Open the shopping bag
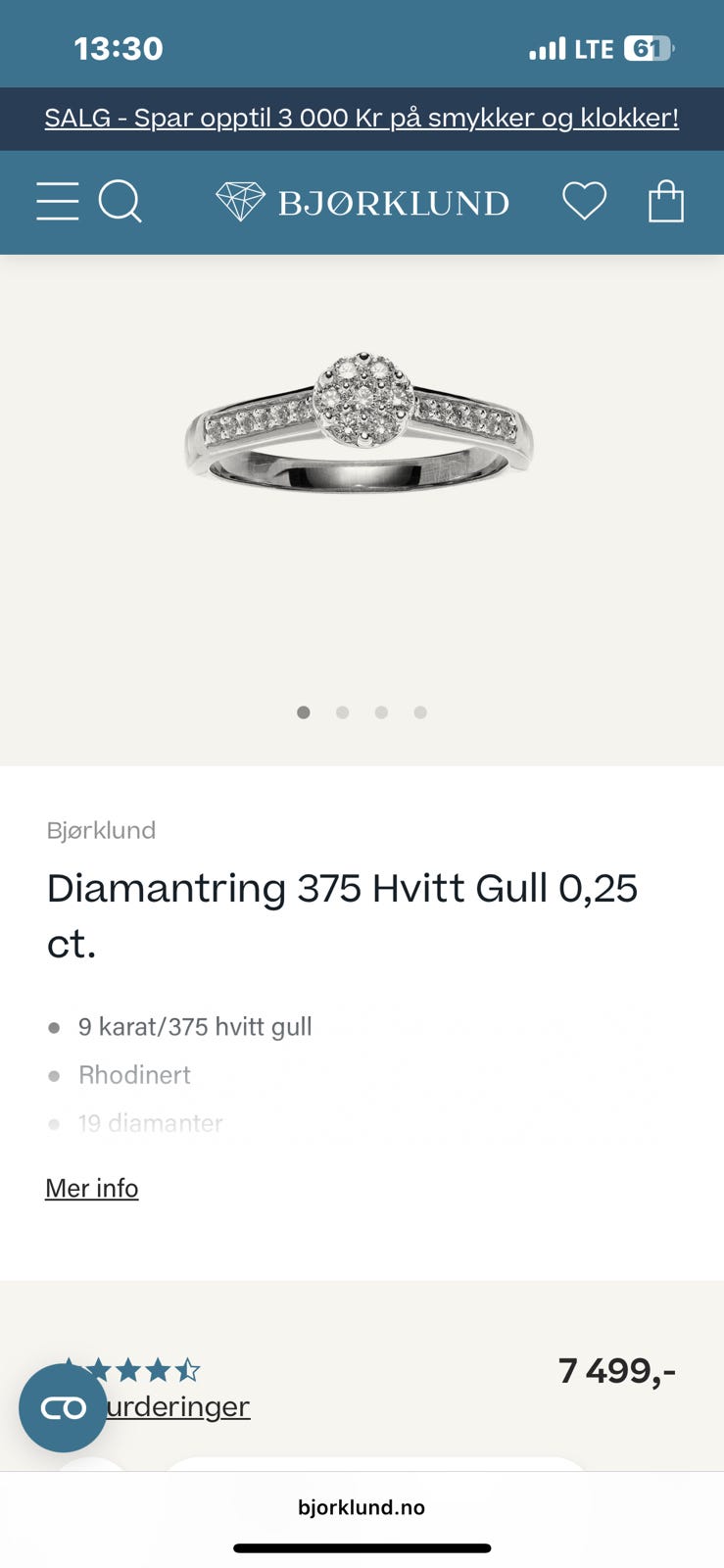Screen dimensions: 724x1568 666,202
